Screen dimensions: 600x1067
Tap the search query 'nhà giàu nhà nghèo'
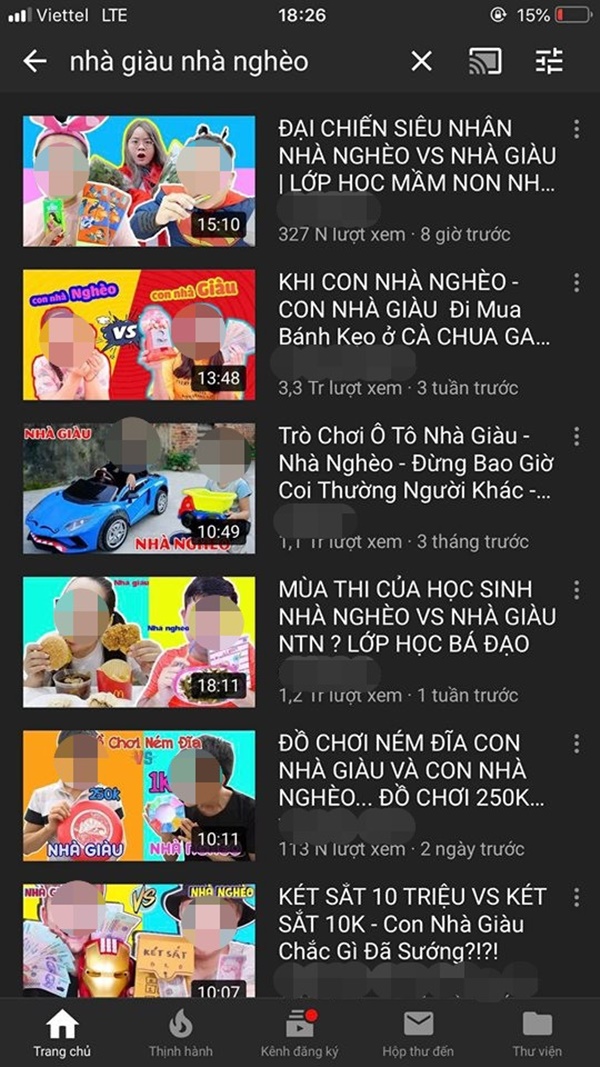[x=189, y=62]
